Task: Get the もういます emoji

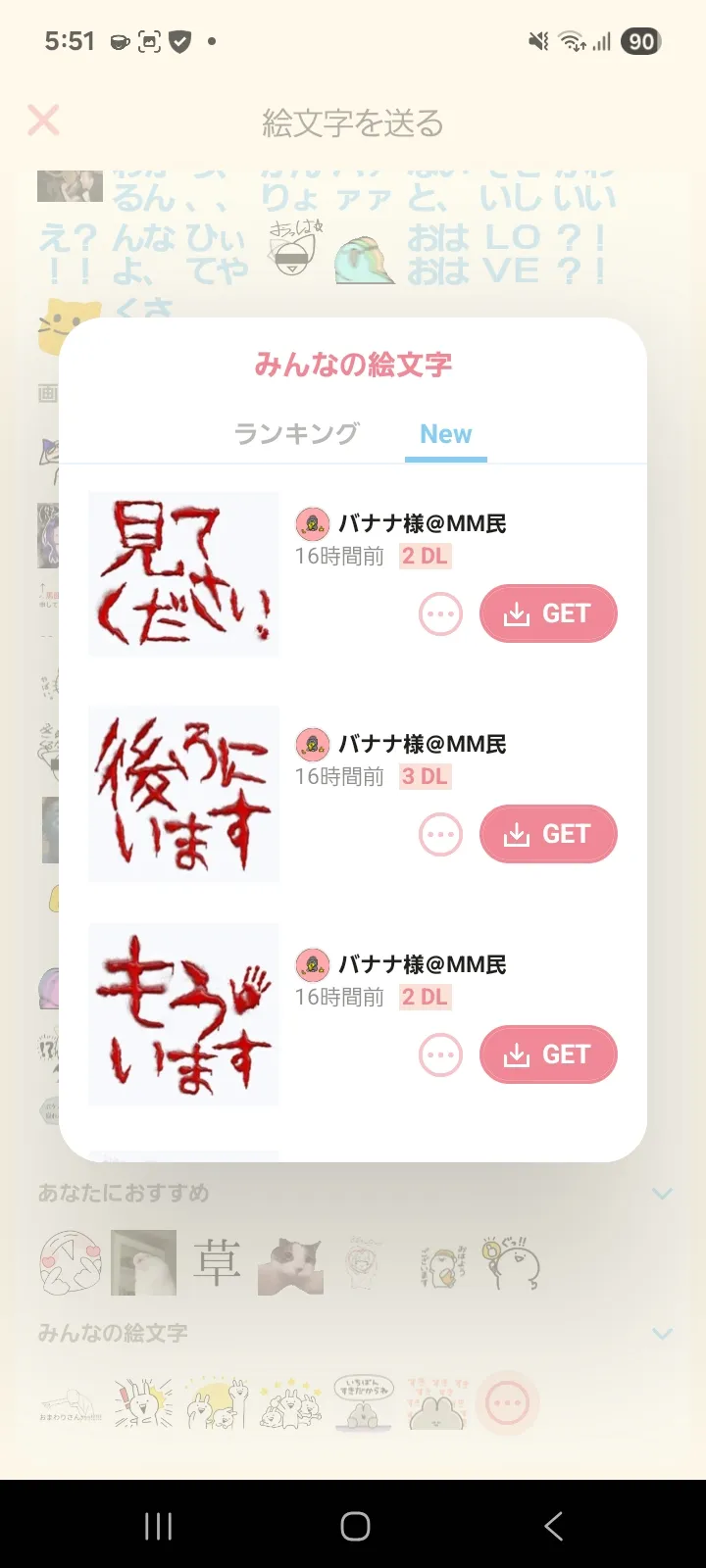Action: tap(548, 1054)
